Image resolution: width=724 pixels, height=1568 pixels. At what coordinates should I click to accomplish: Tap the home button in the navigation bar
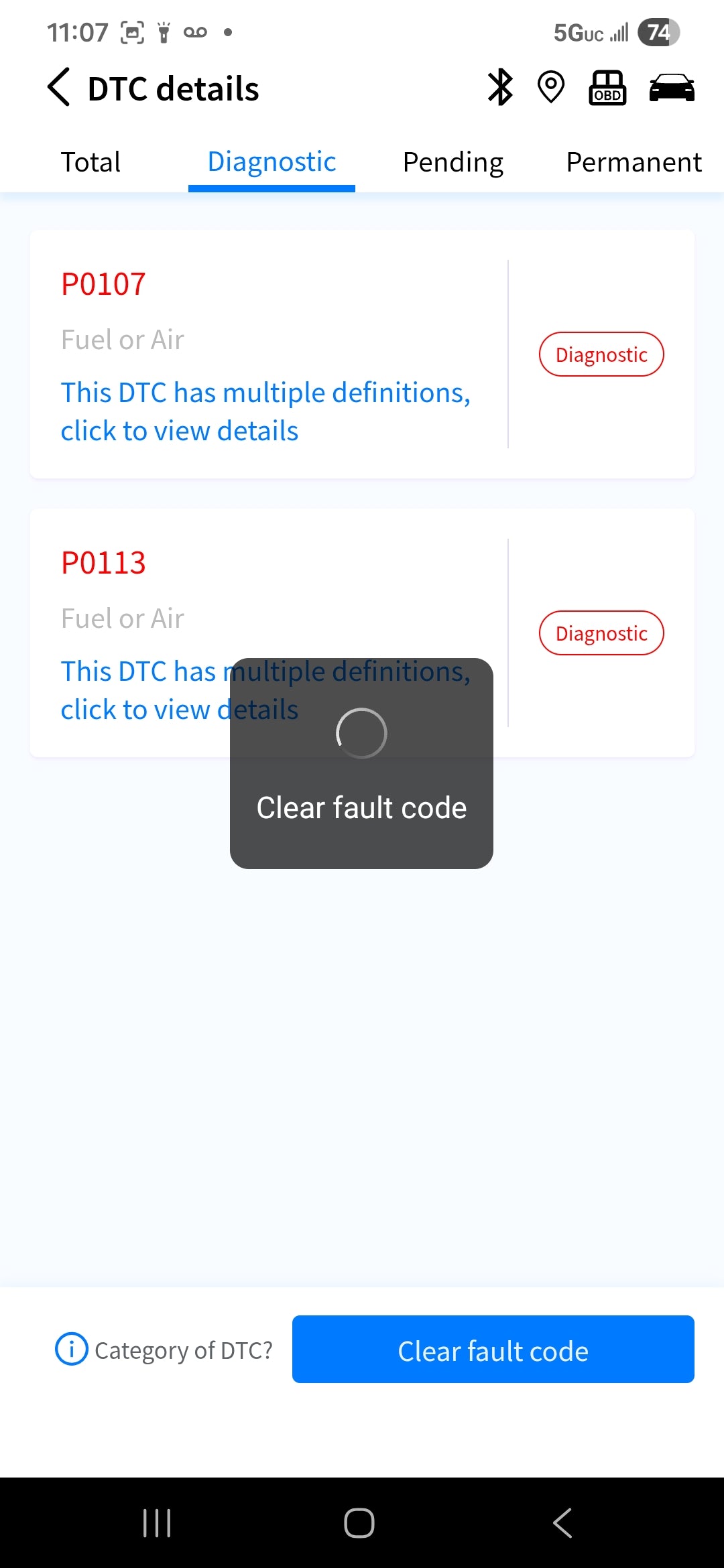[360, 1522]
